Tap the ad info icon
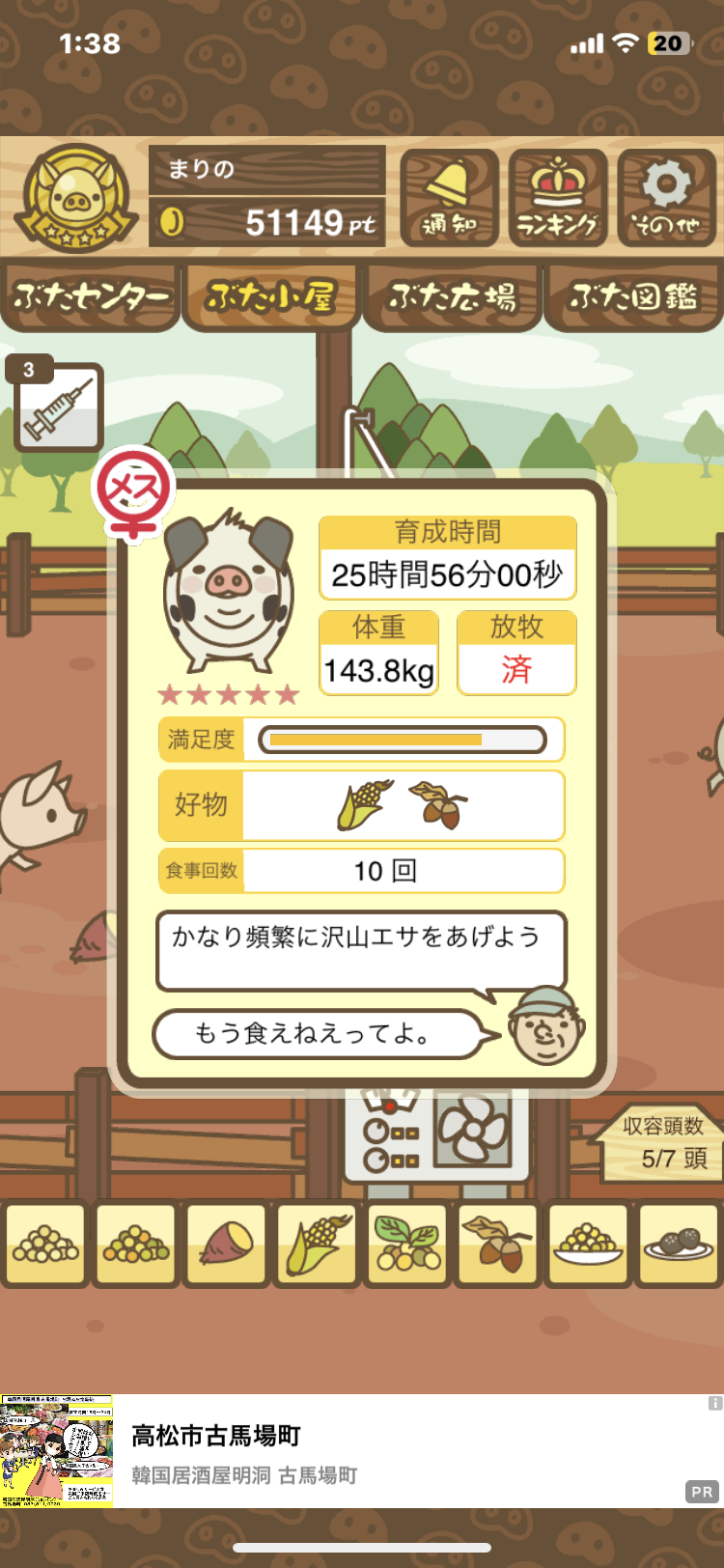Image resolution: width=724 pixels, height=1568 pixels. coord(714,1403)
